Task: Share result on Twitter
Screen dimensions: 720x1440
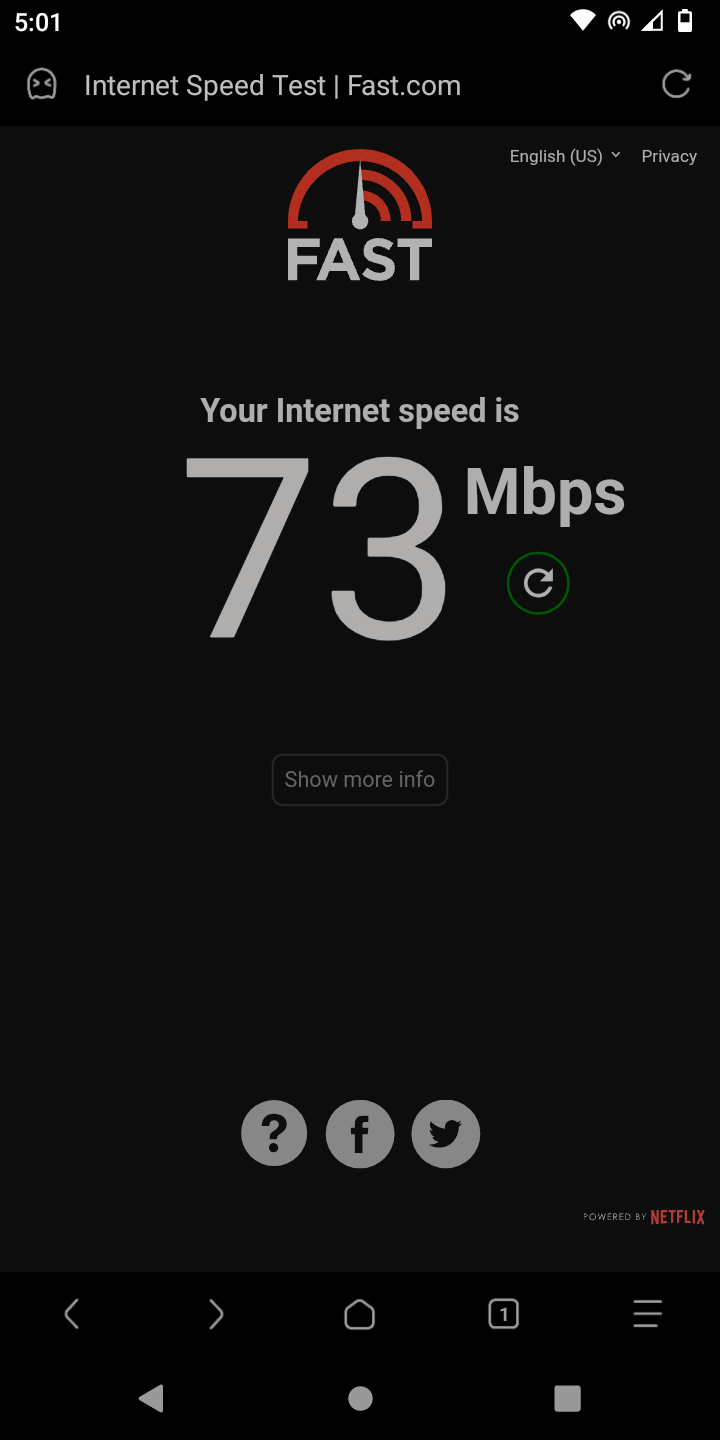Action: [x=446, y=1133]
